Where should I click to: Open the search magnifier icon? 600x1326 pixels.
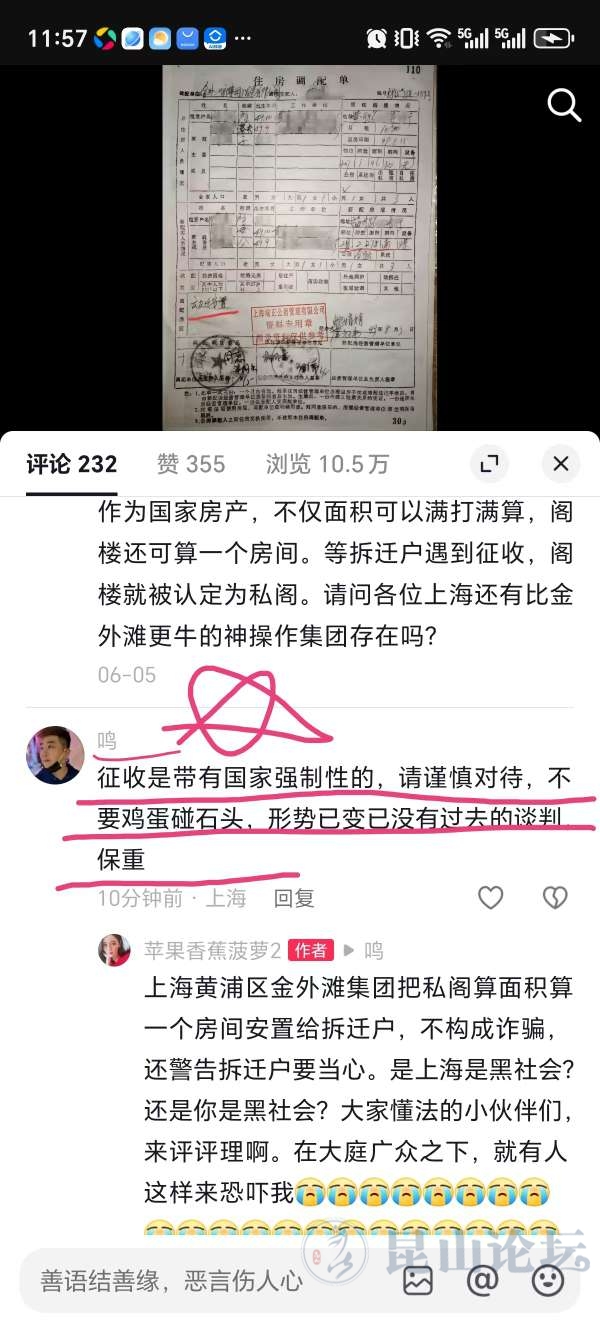(564, 105)
